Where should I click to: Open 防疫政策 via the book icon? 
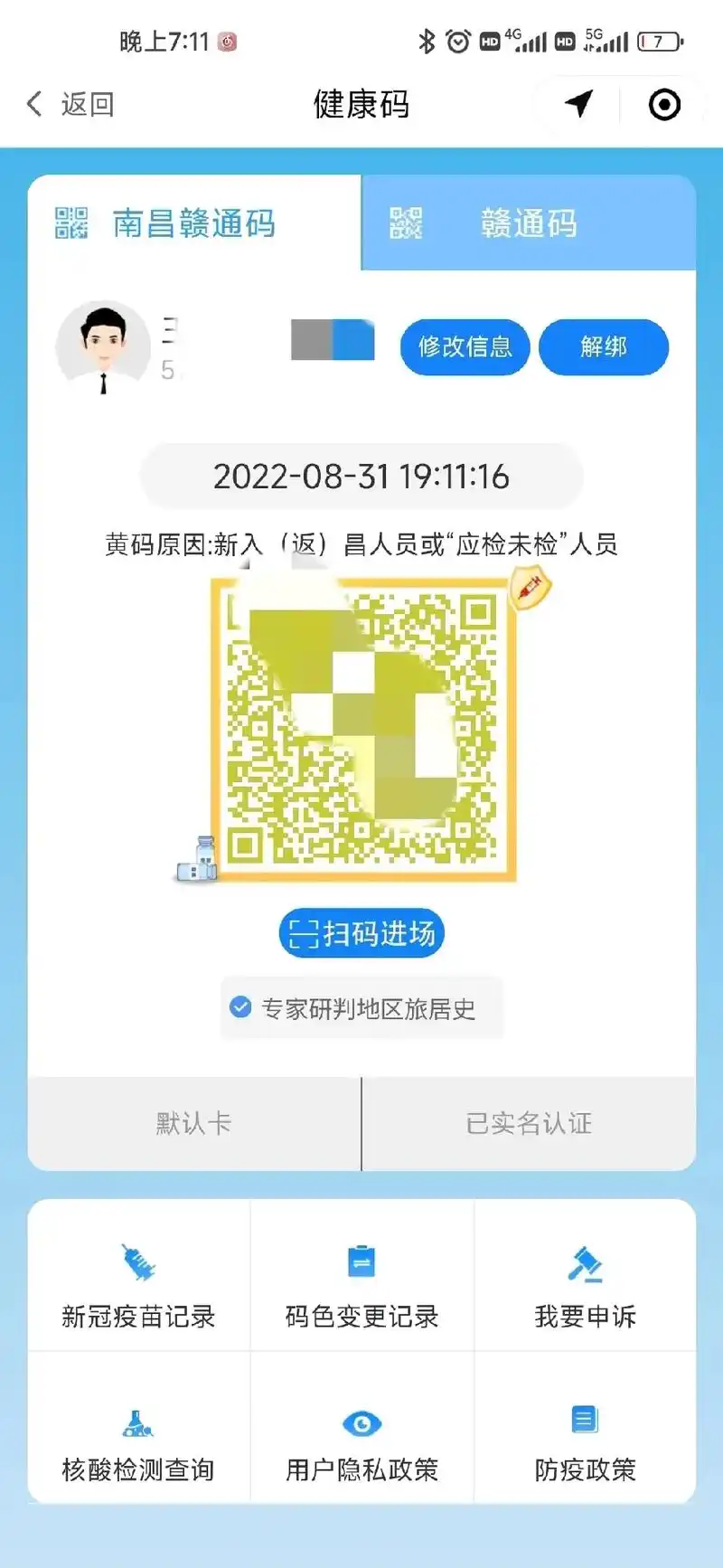[x=586, y=1420]
